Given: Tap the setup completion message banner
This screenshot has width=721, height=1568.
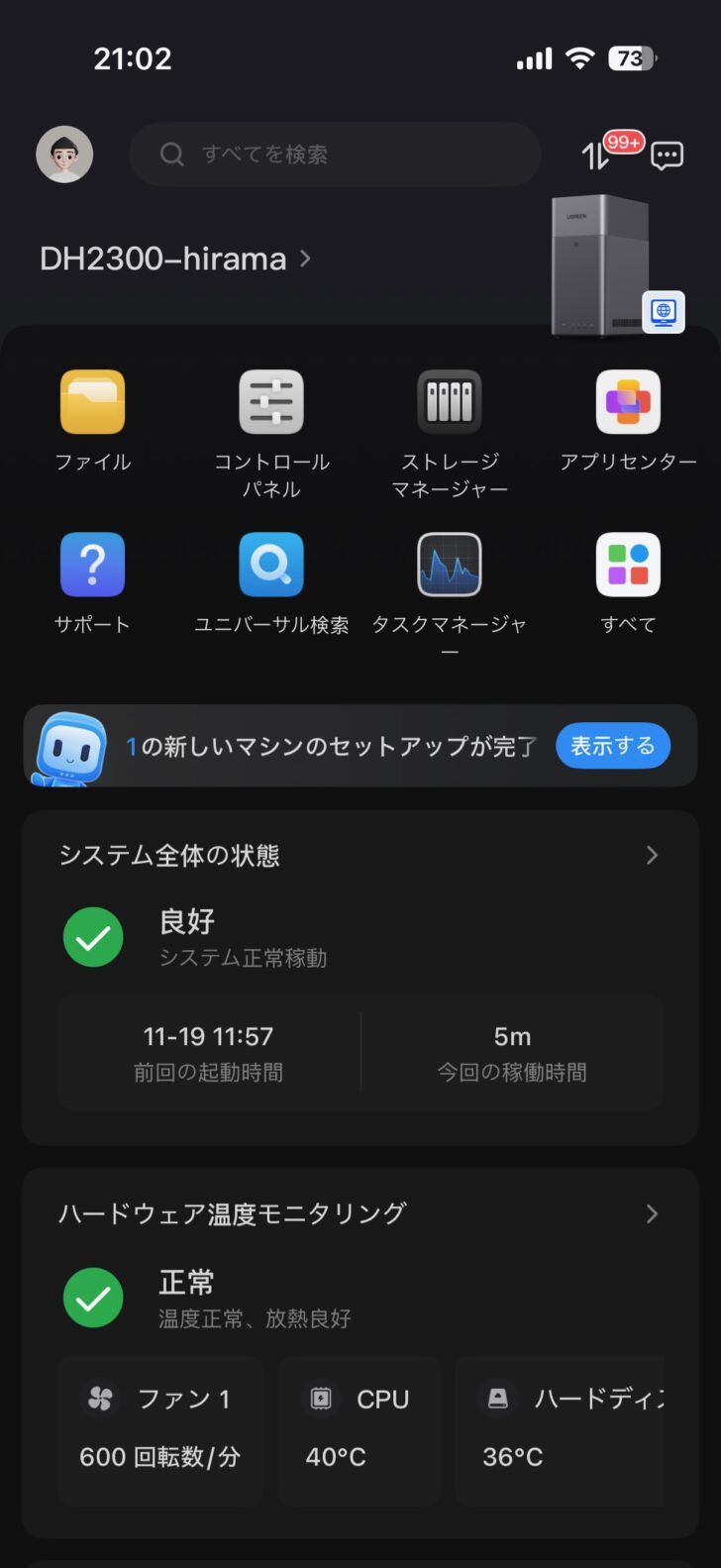Looking at the screenshot, I should (327, 746).
